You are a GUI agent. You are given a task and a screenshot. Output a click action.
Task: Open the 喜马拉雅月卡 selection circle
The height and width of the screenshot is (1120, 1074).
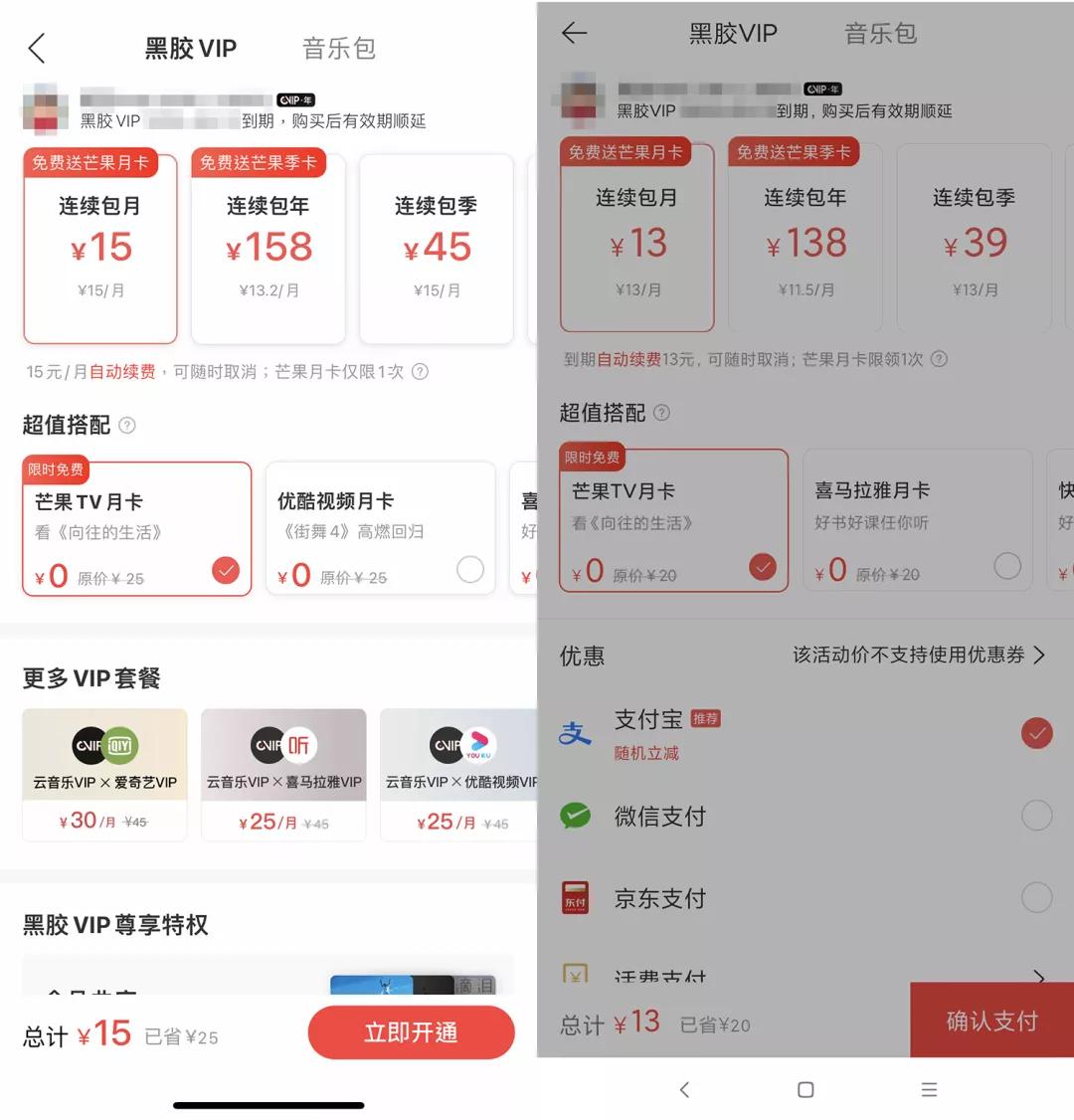1007,565
